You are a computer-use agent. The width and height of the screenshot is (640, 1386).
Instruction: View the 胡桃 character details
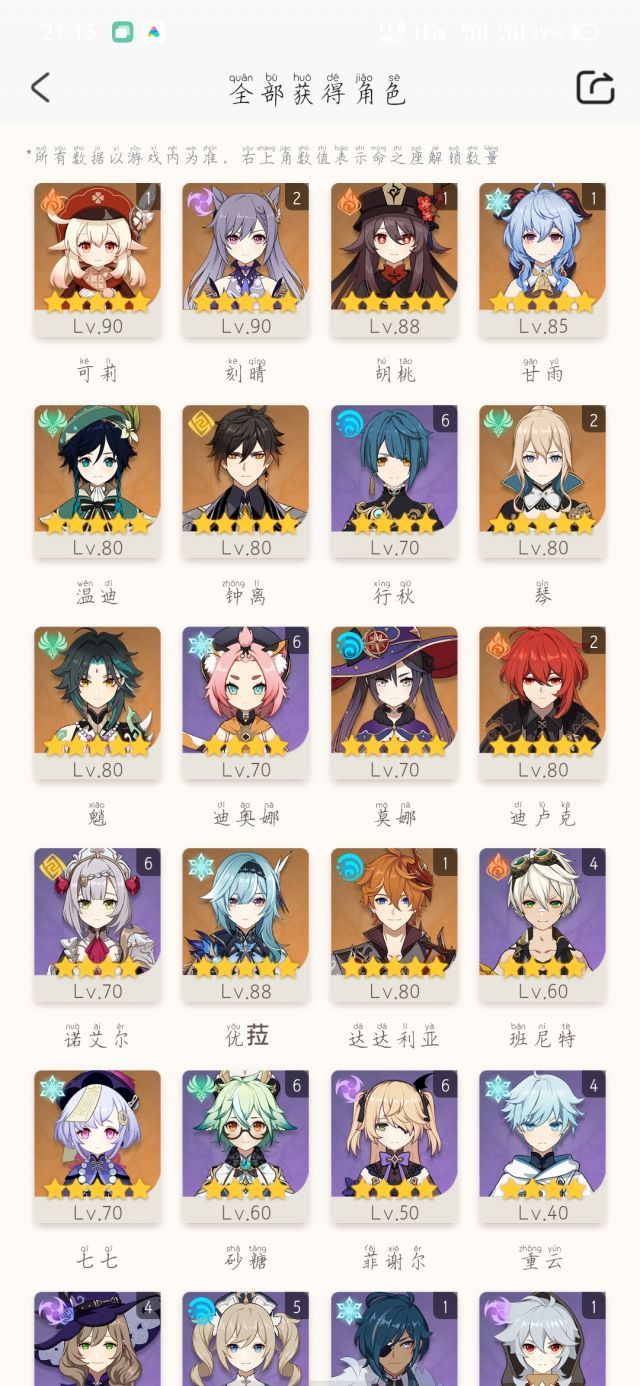(x=394, y=260)
